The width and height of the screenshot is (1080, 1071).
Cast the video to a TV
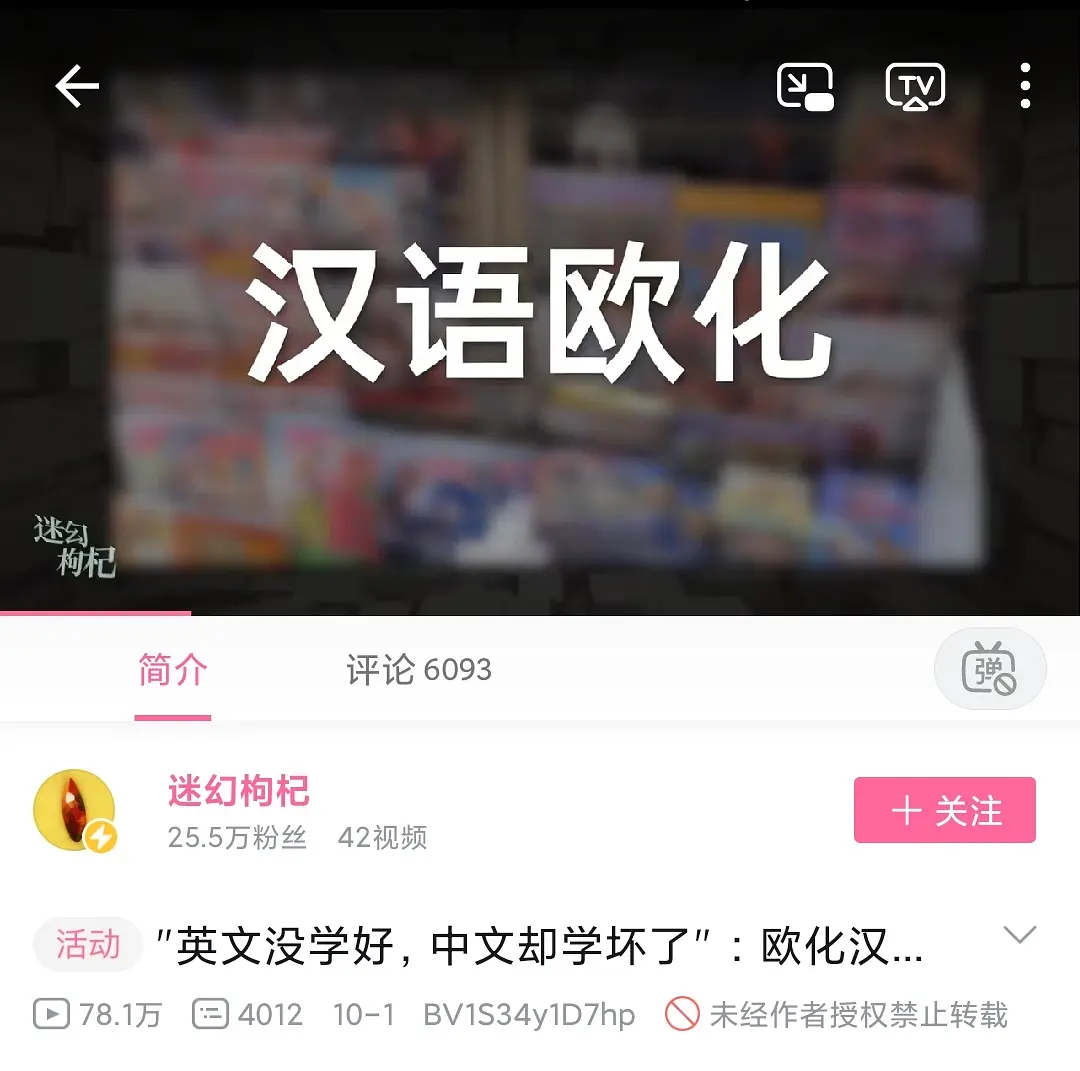click(915, 87)
